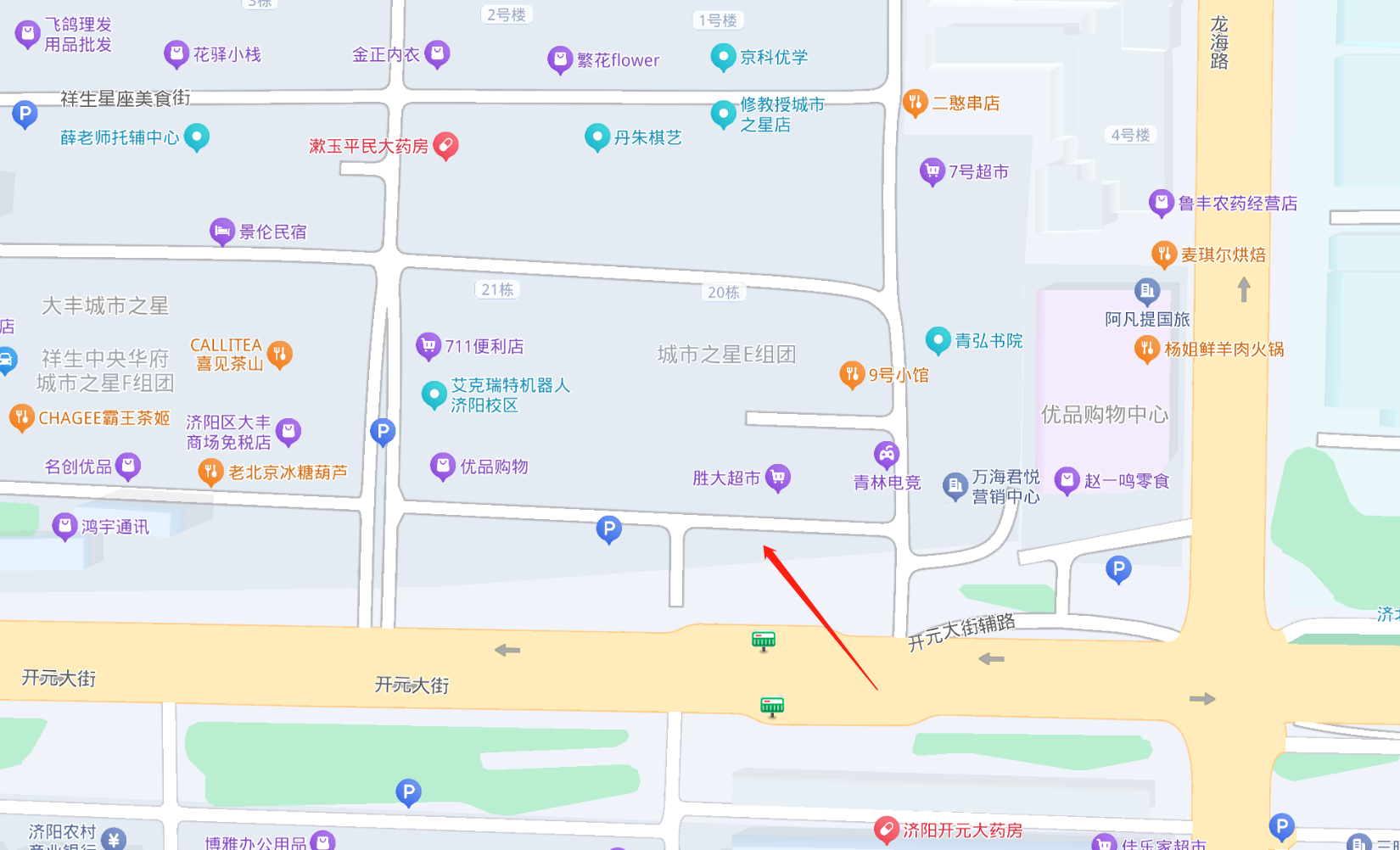The height and width of the screenshot is (850, 1400).
Task: Open the 漱玉平民大药房 pharmacy pin
Action: click(x=445, y=145)
